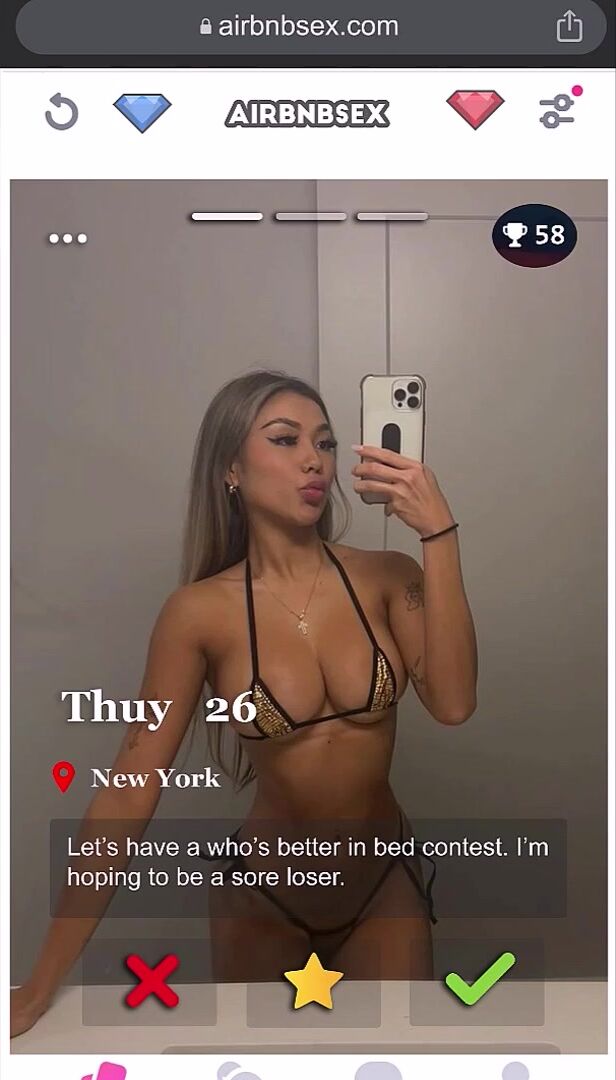Reject Thuy's profile with red X

[x=151, y=981]
